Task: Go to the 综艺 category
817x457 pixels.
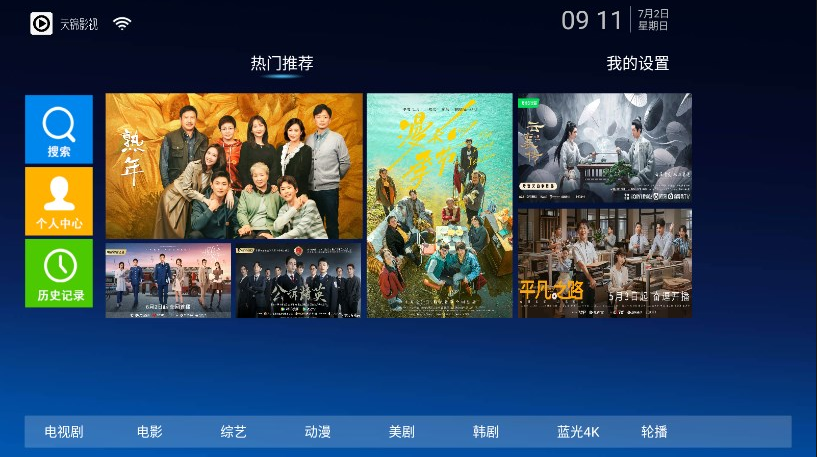Action: tap(234, 432)
